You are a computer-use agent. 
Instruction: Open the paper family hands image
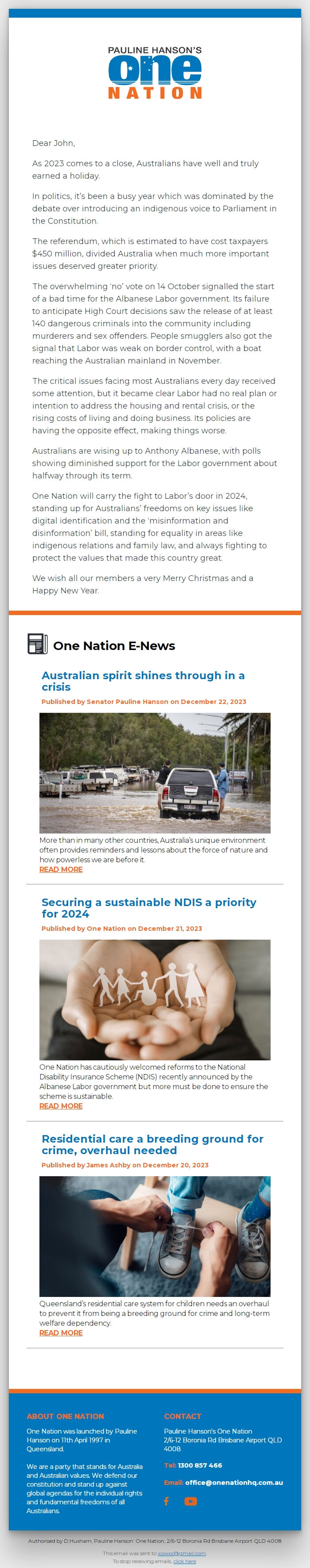(155, 999)
